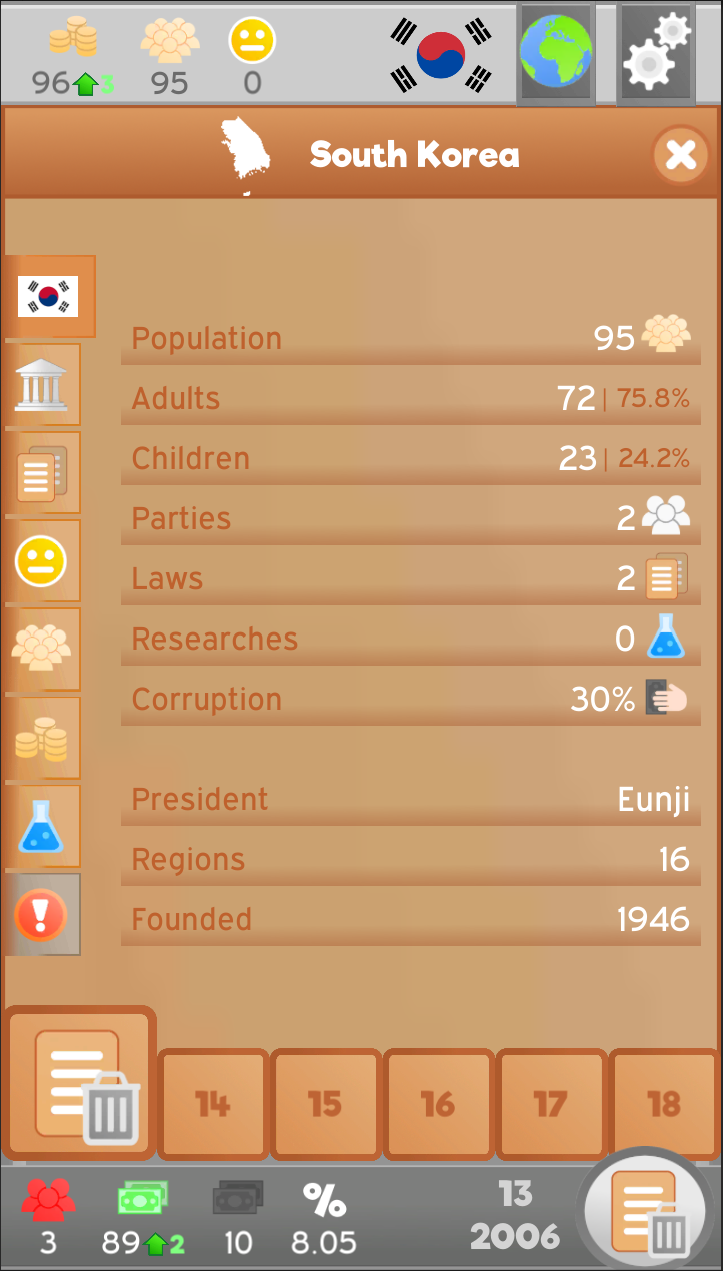Select card number 16
Viewport: 723px width, 1271px height.
click(438, 1103)
